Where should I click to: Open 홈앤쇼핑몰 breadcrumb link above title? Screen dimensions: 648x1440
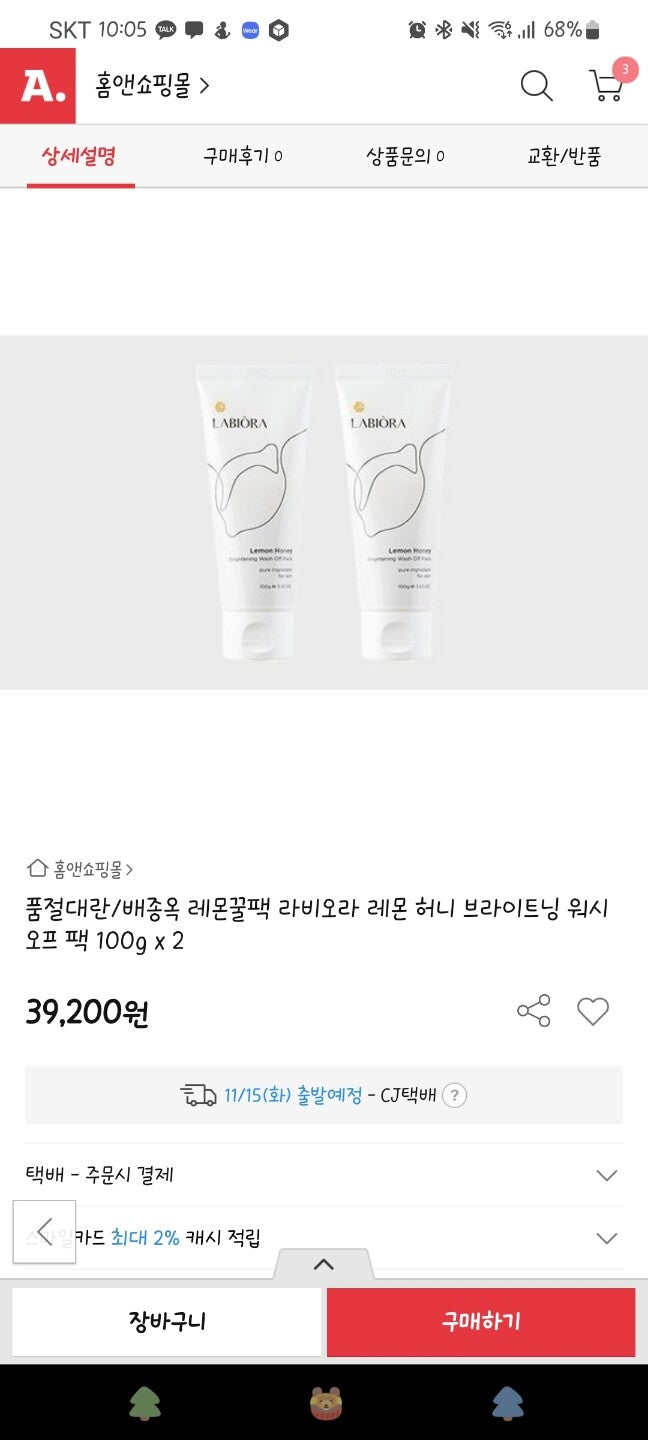point(80,869)
